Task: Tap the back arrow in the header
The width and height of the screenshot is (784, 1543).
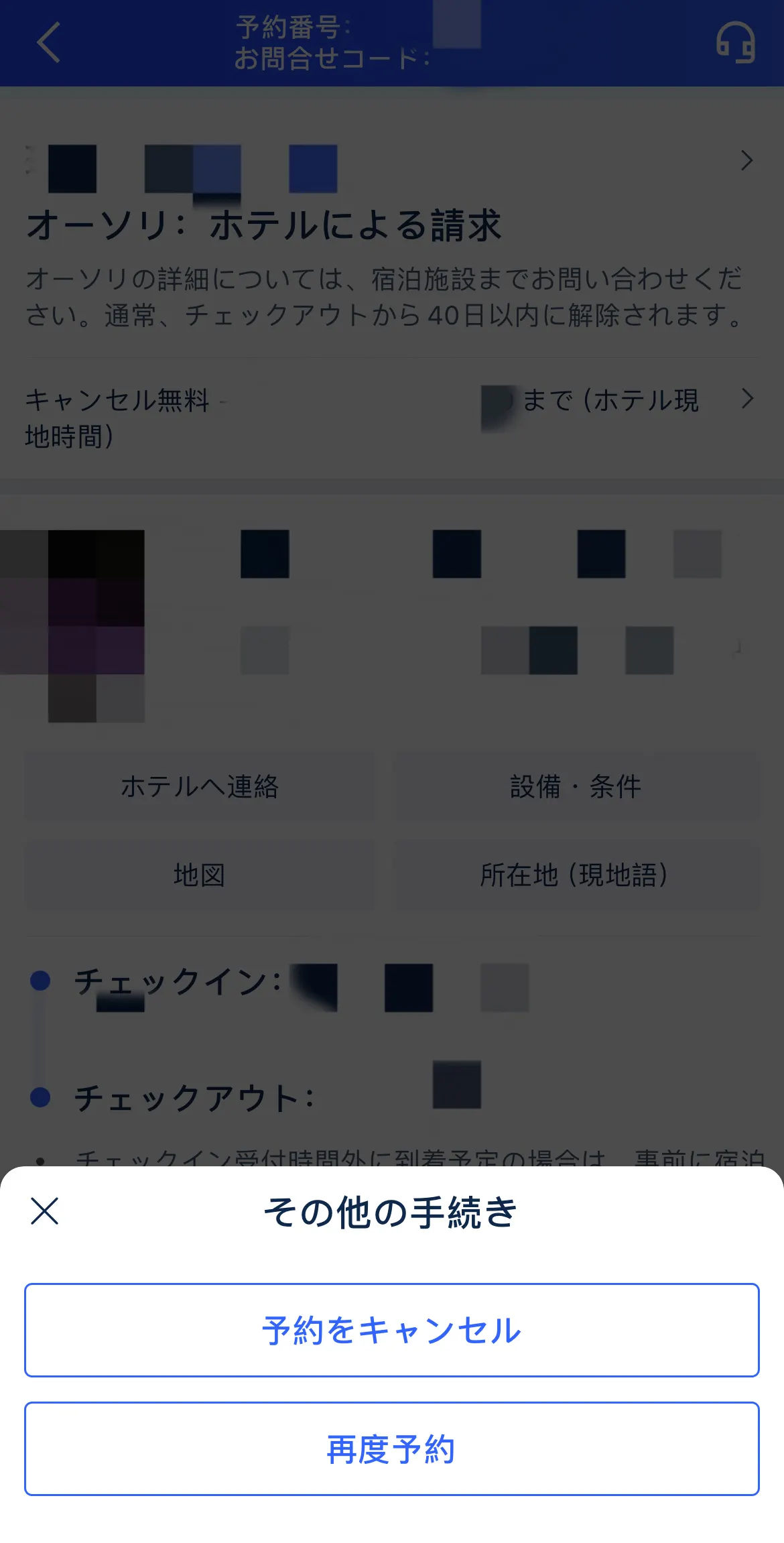Action: coord(47,43)
